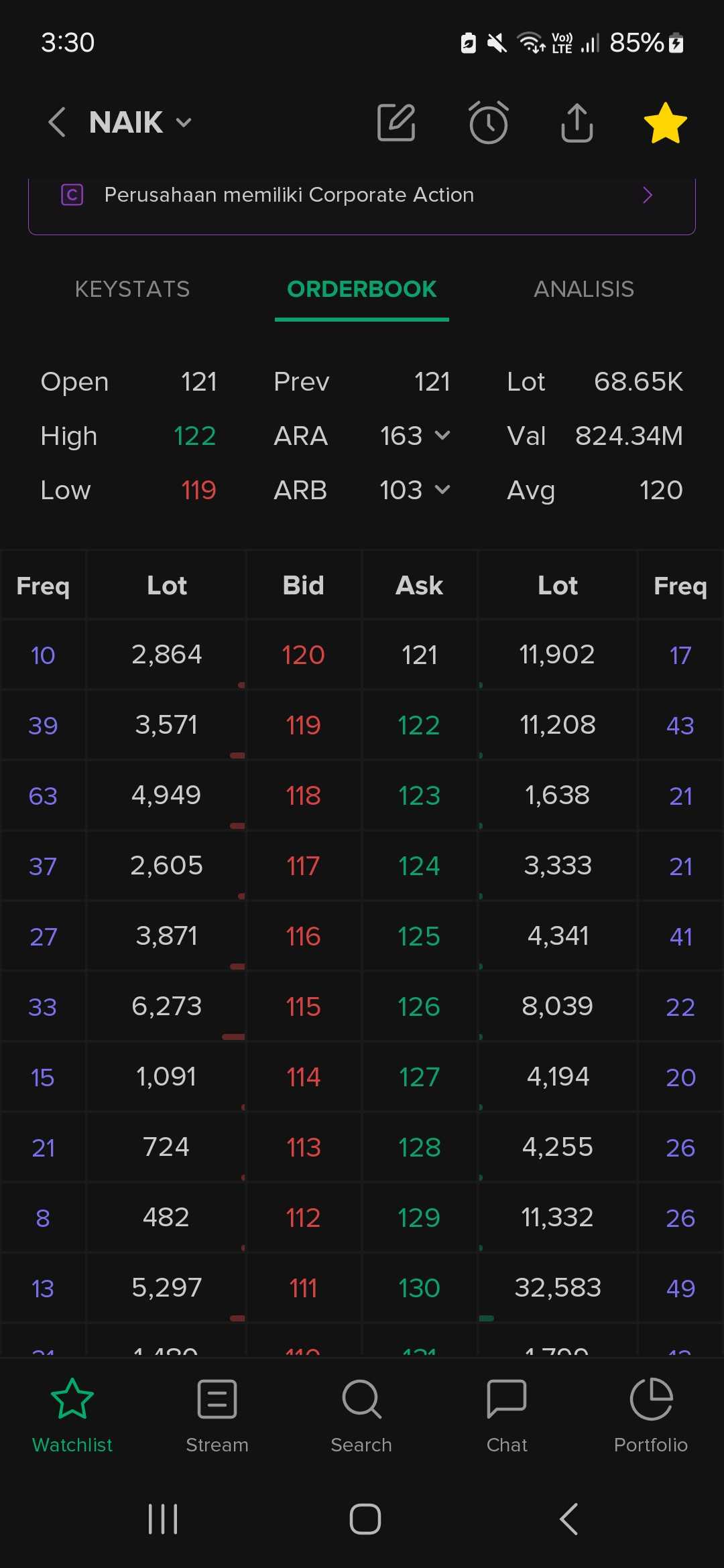Select the ORDERBOOK tab
This screenshot has height=1568, width=724.
(x=362, y=289)
